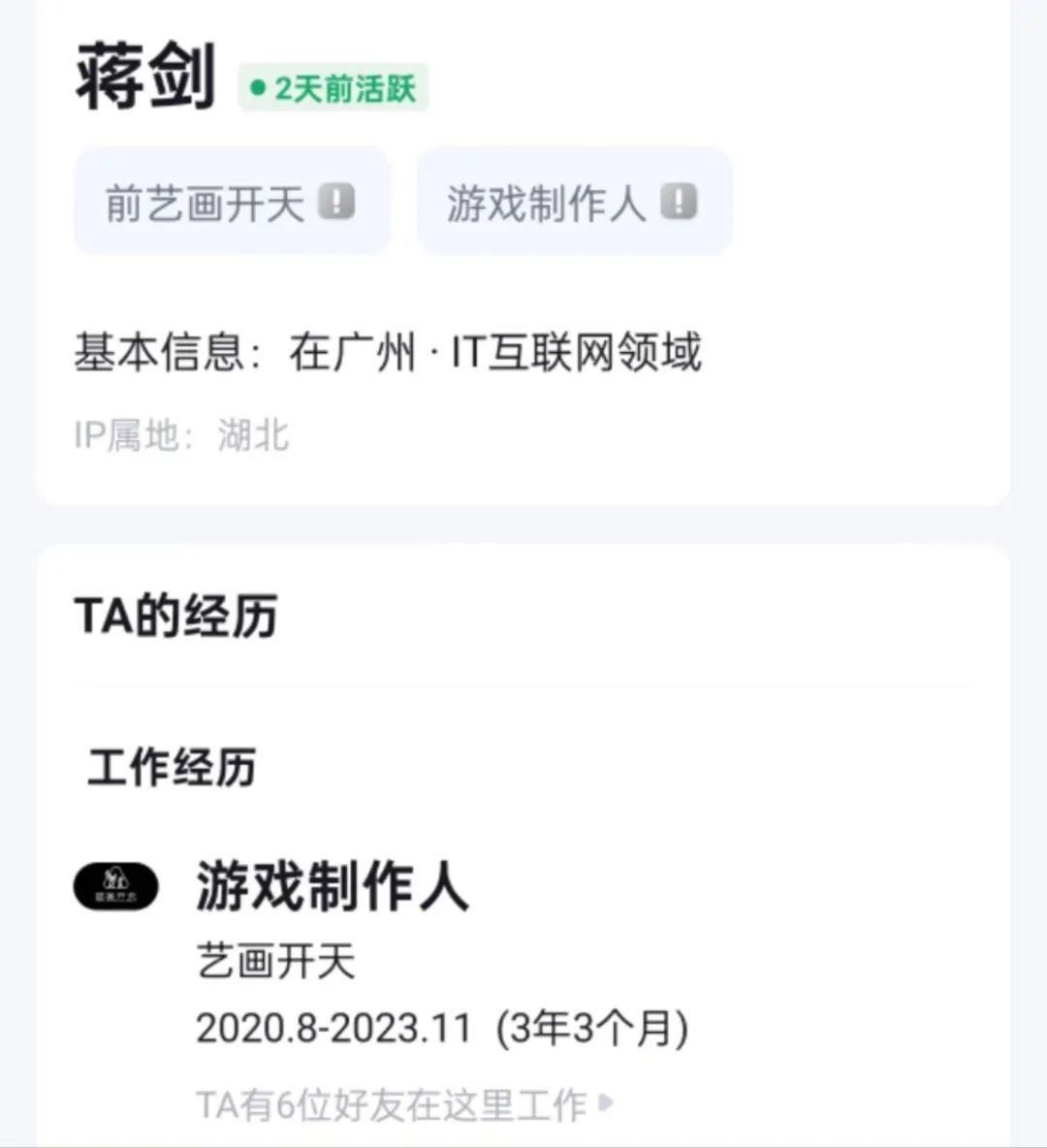1047x1148 pixels.
Task: Open the 艺画开天 company logo
Action: coord(116,886)
